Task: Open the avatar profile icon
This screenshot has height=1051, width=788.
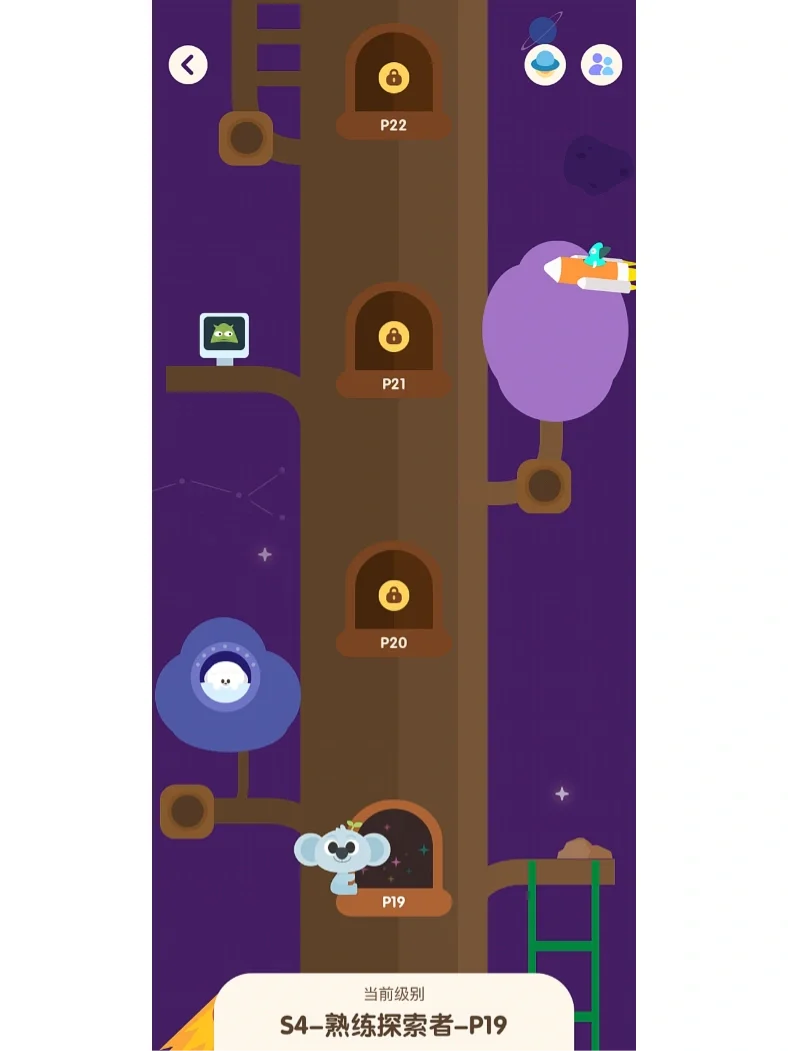Action: pos(545,65)
